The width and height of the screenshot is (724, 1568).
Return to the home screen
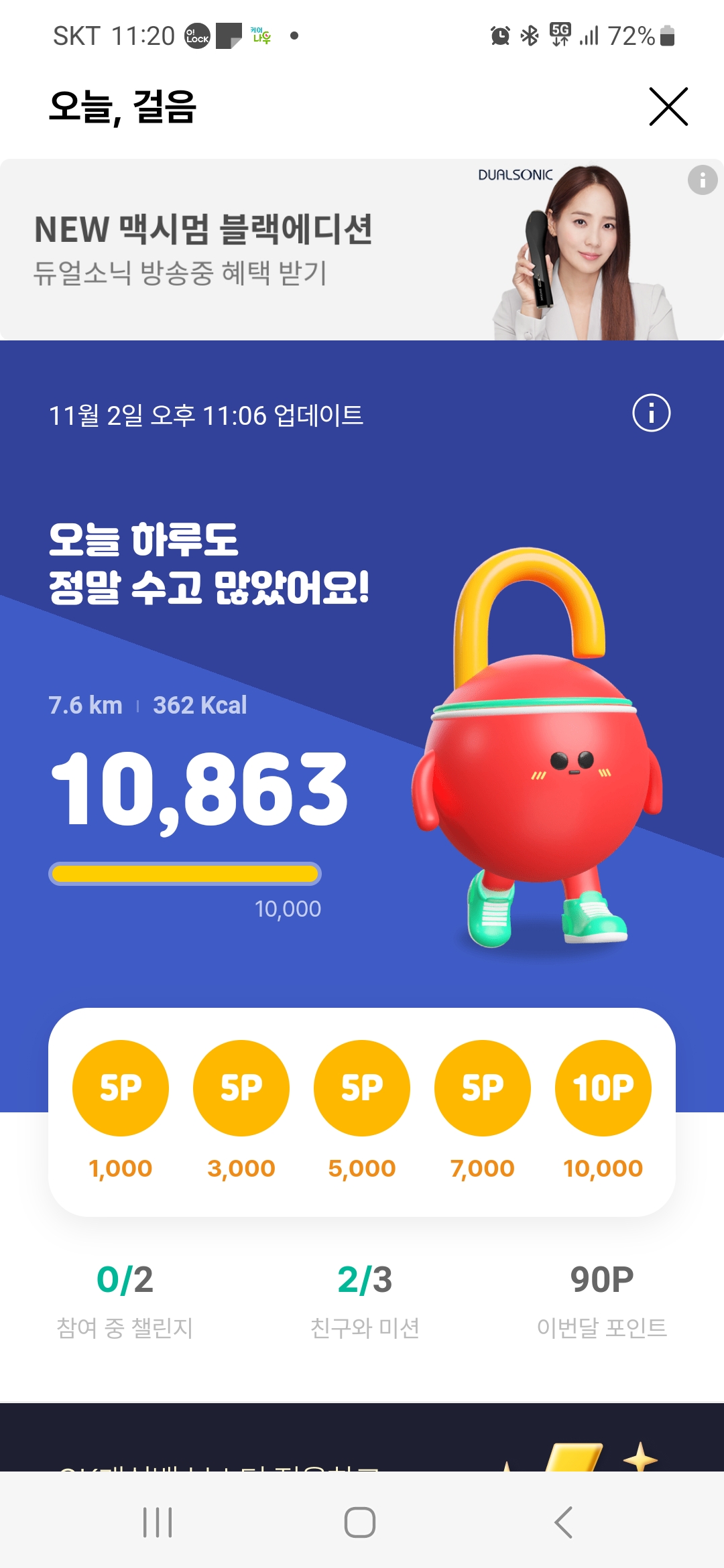point(360,1522)
